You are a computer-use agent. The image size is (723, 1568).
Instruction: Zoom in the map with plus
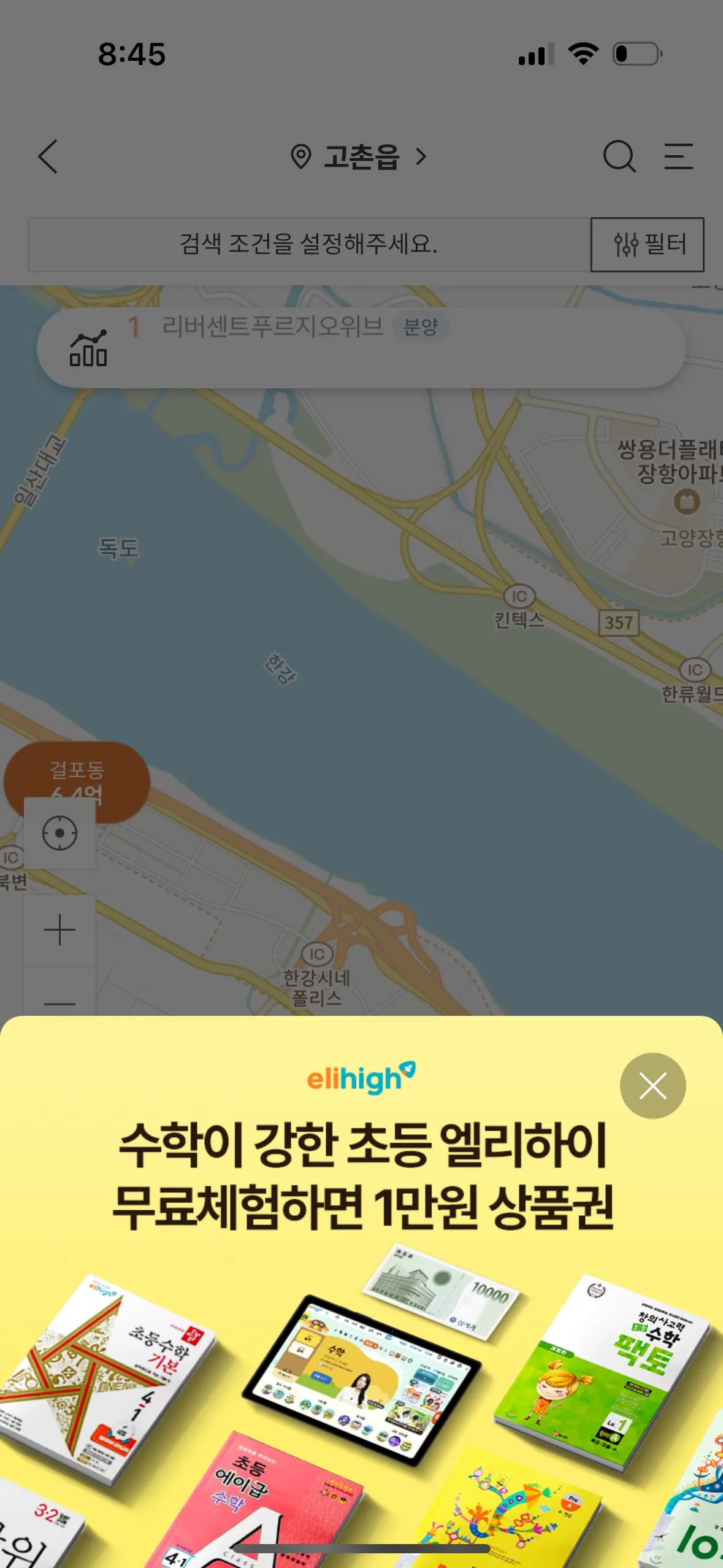click(x=59, y=930)
